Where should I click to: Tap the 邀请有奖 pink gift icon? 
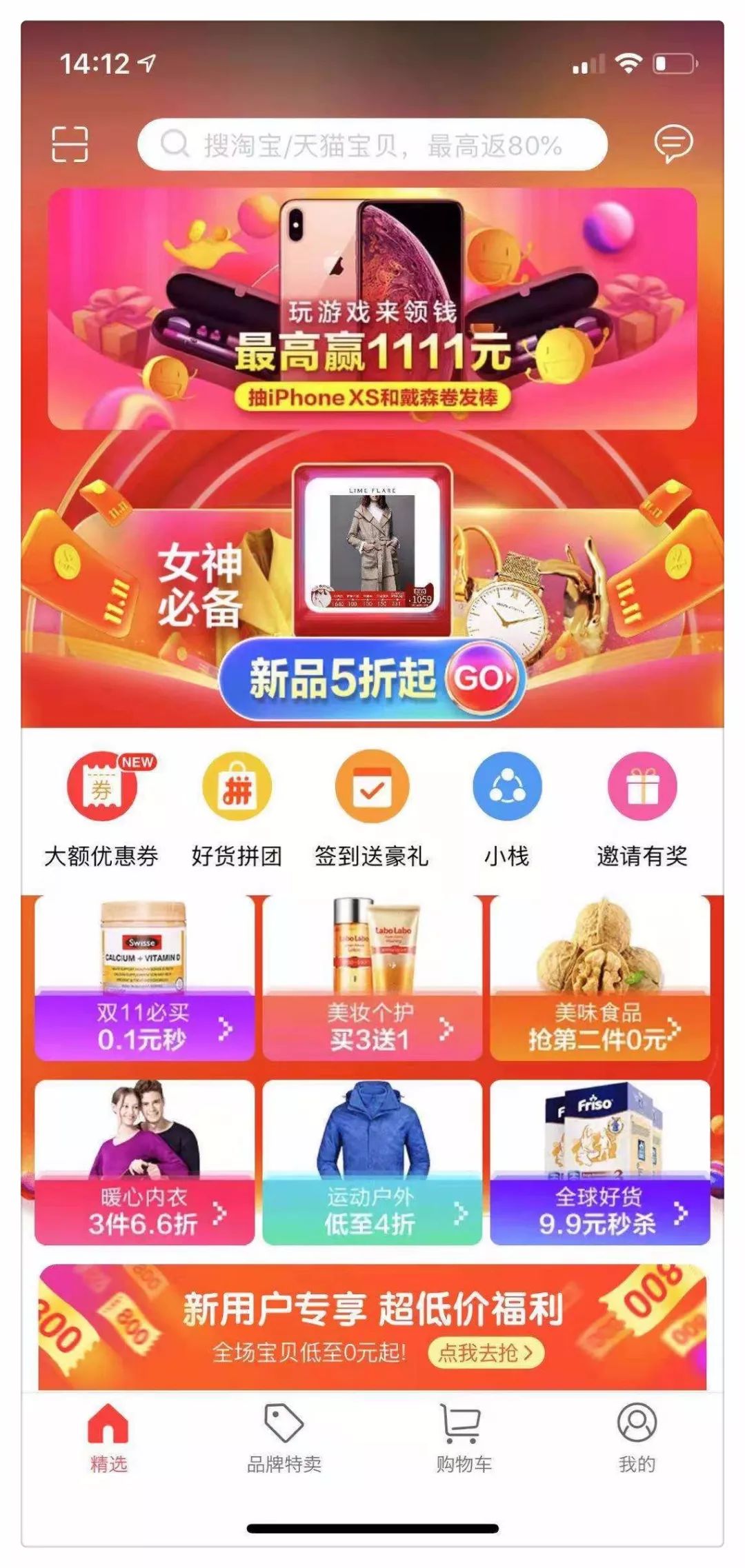(x=643, y=786)
